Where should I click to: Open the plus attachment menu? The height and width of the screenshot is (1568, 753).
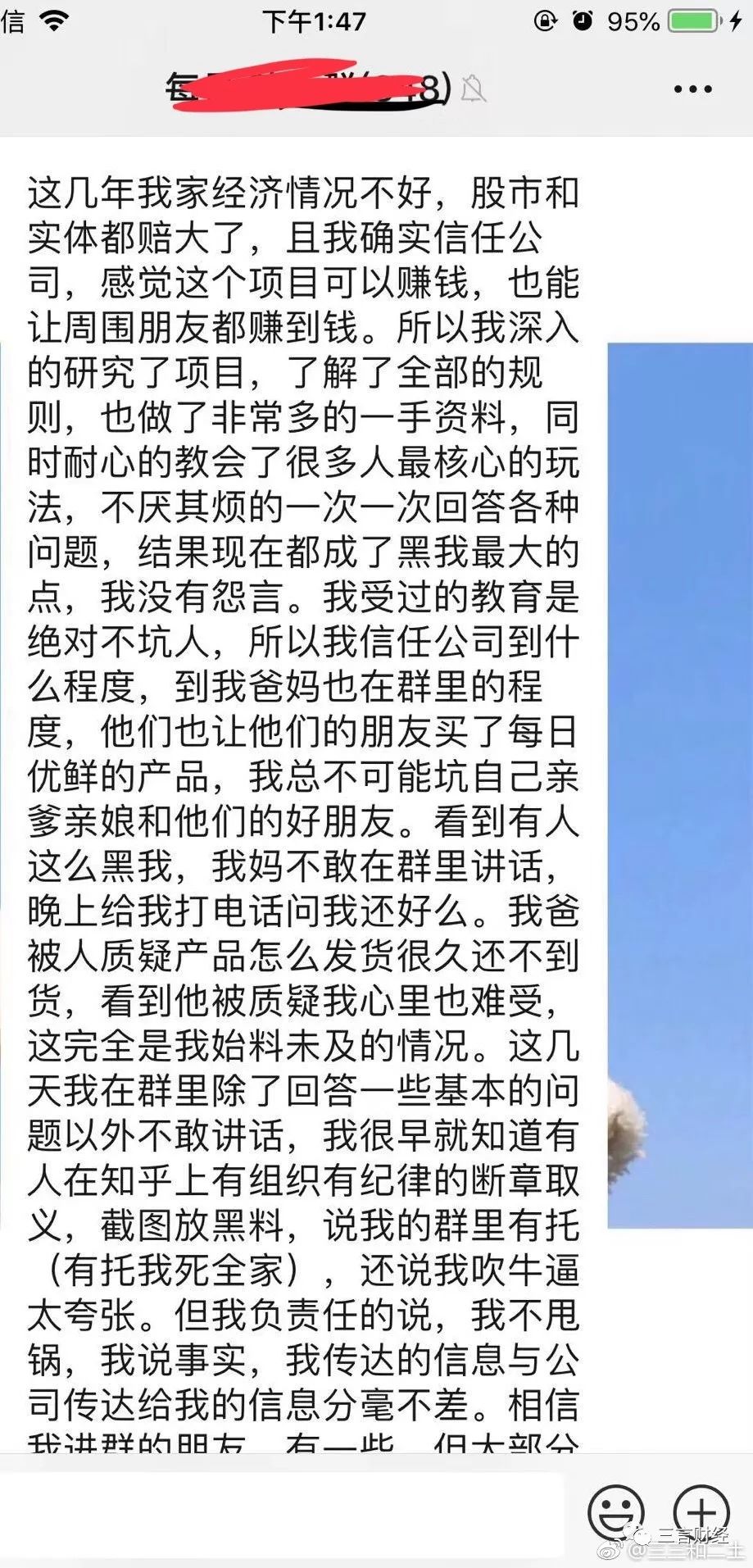click(701, 1511)
